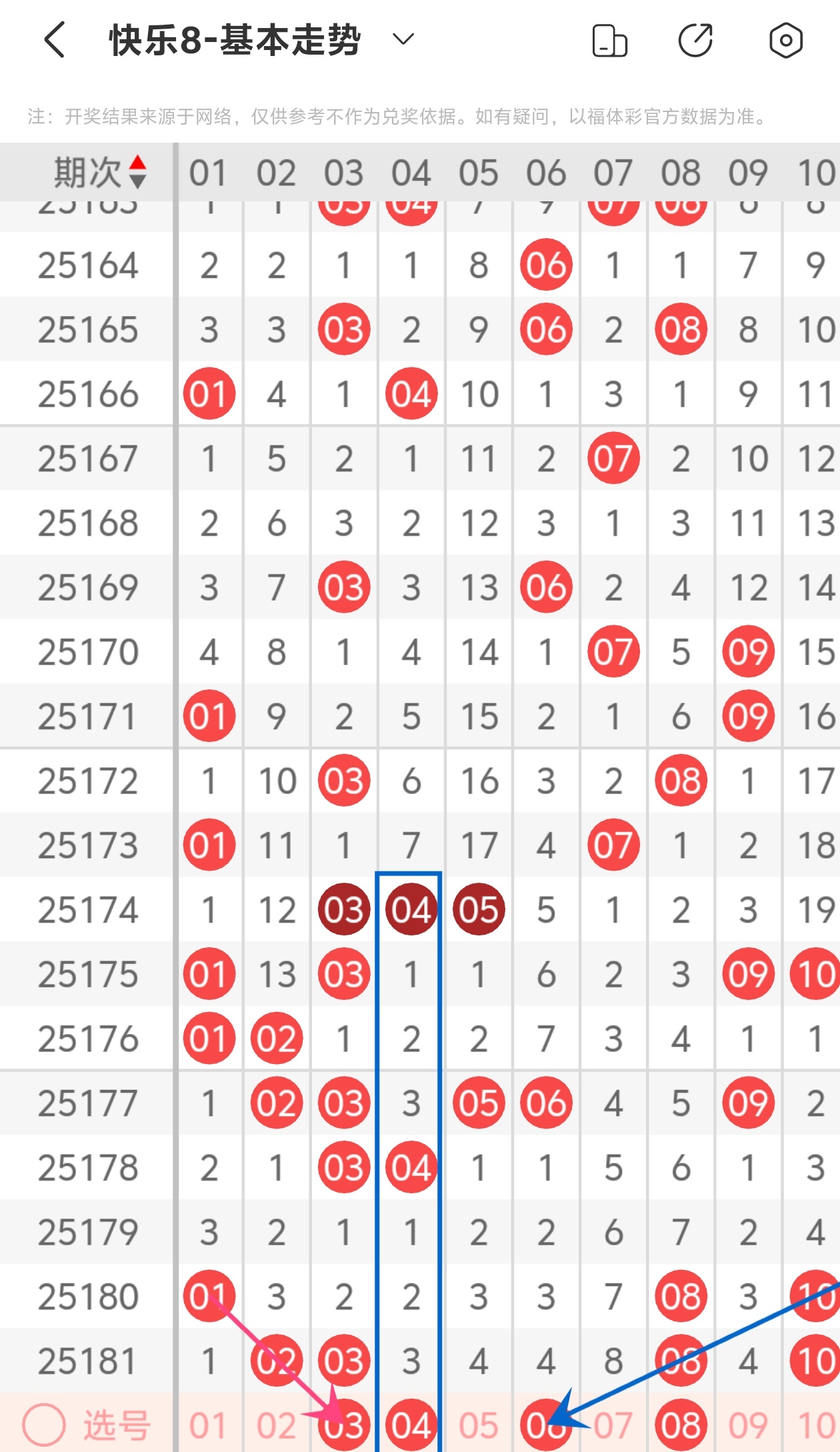Select number 05 in the 选号 row
840x1452 pixels.
pos(479,1426)
